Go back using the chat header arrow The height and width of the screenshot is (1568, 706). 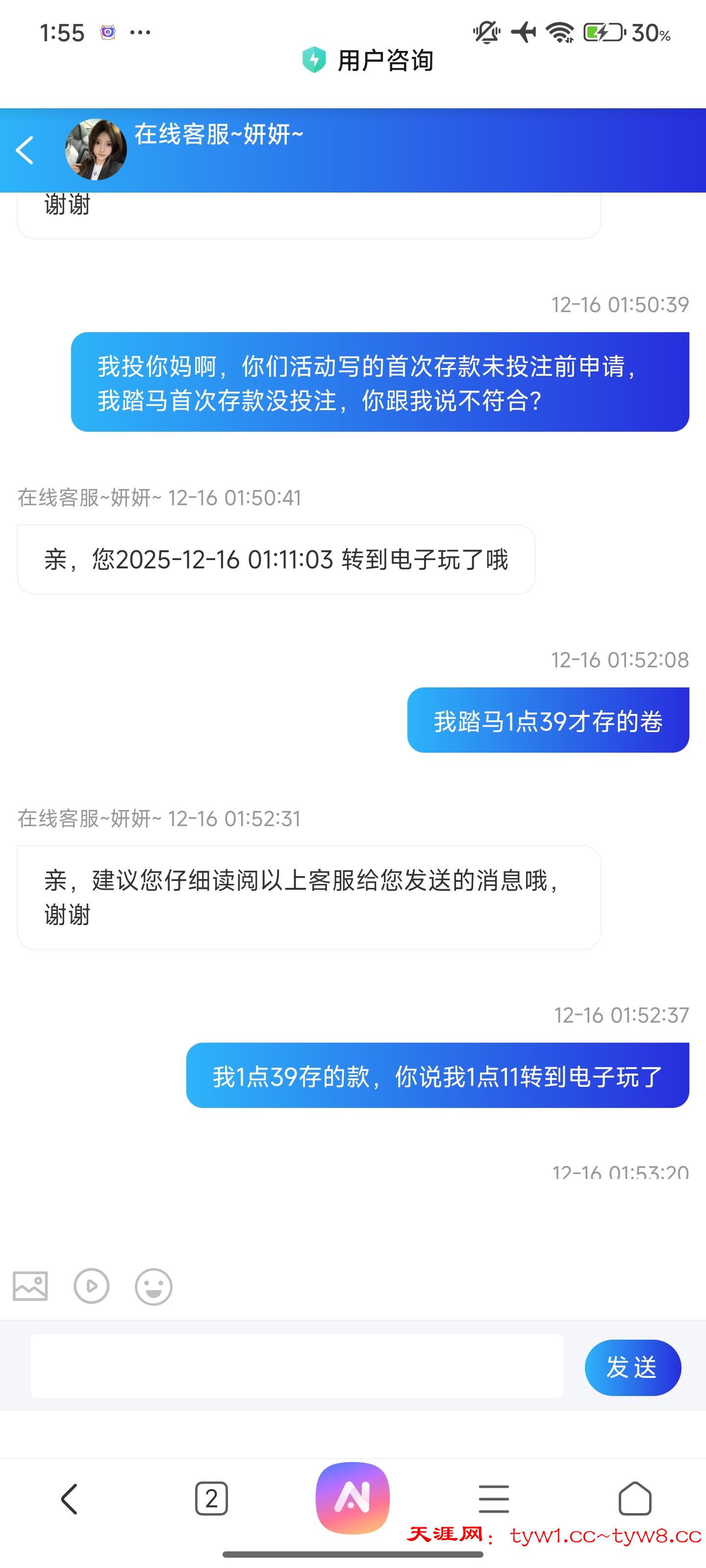(25, 150)
